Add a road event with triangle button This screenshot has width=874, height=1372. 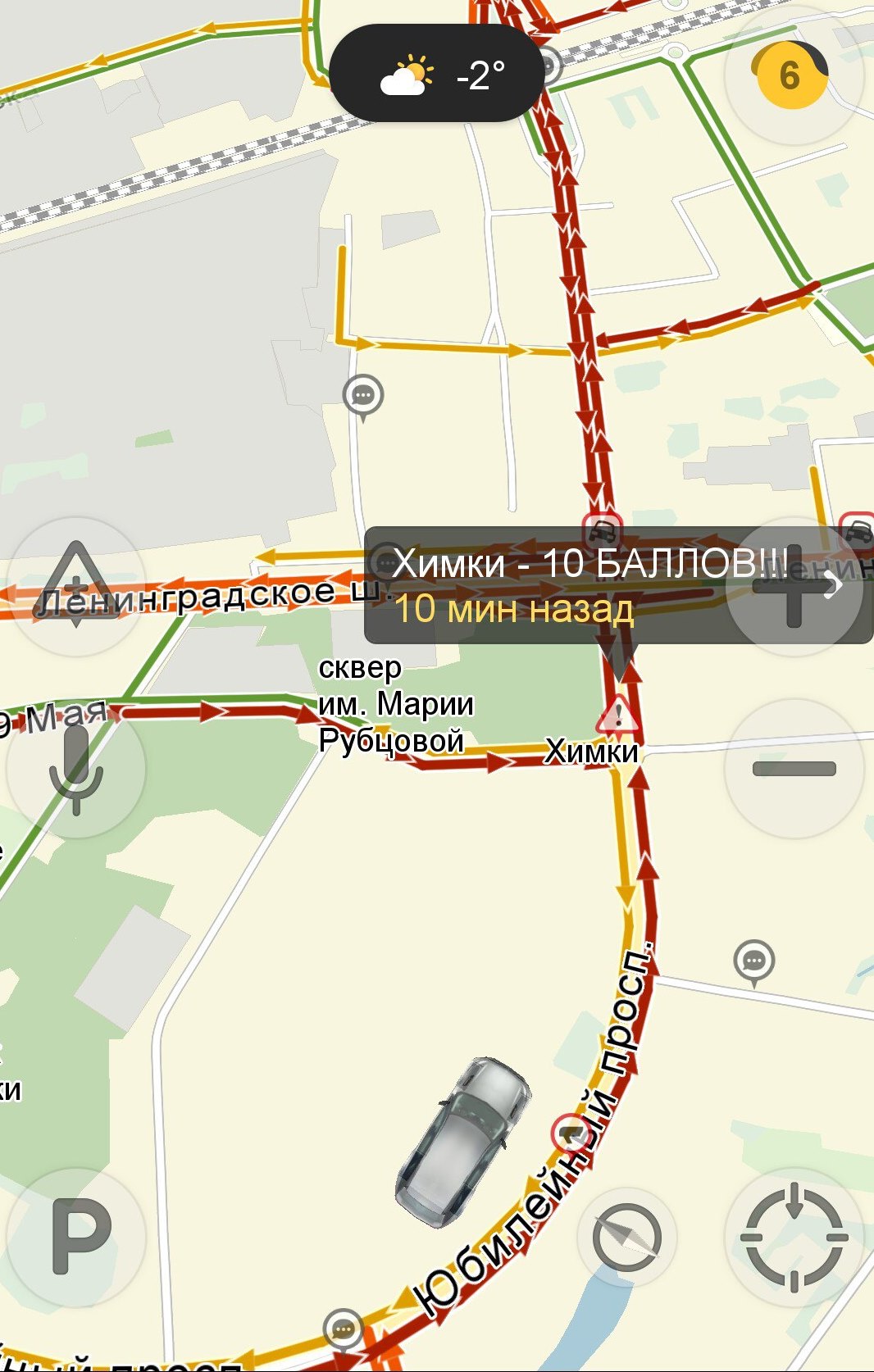[x=76, y=584]
